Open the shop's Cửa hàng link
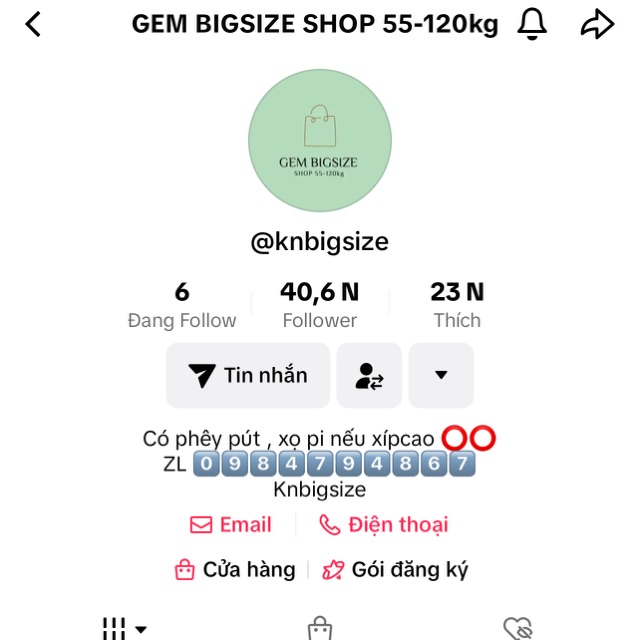The image size is (640, 640). click(236, 570)
